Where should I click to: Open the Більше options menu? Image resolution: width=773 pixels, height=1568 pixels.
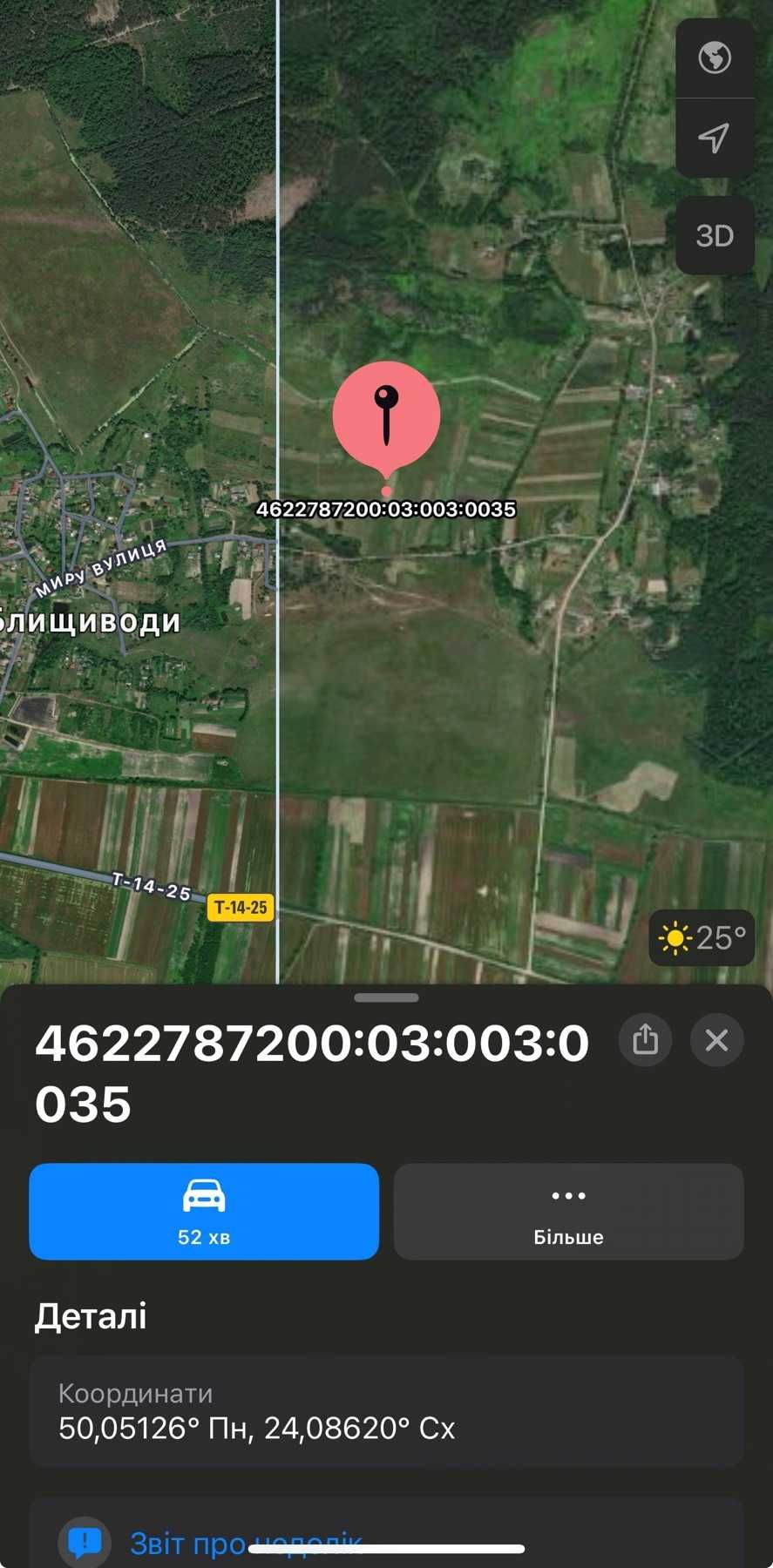[x=568, y=1211]
